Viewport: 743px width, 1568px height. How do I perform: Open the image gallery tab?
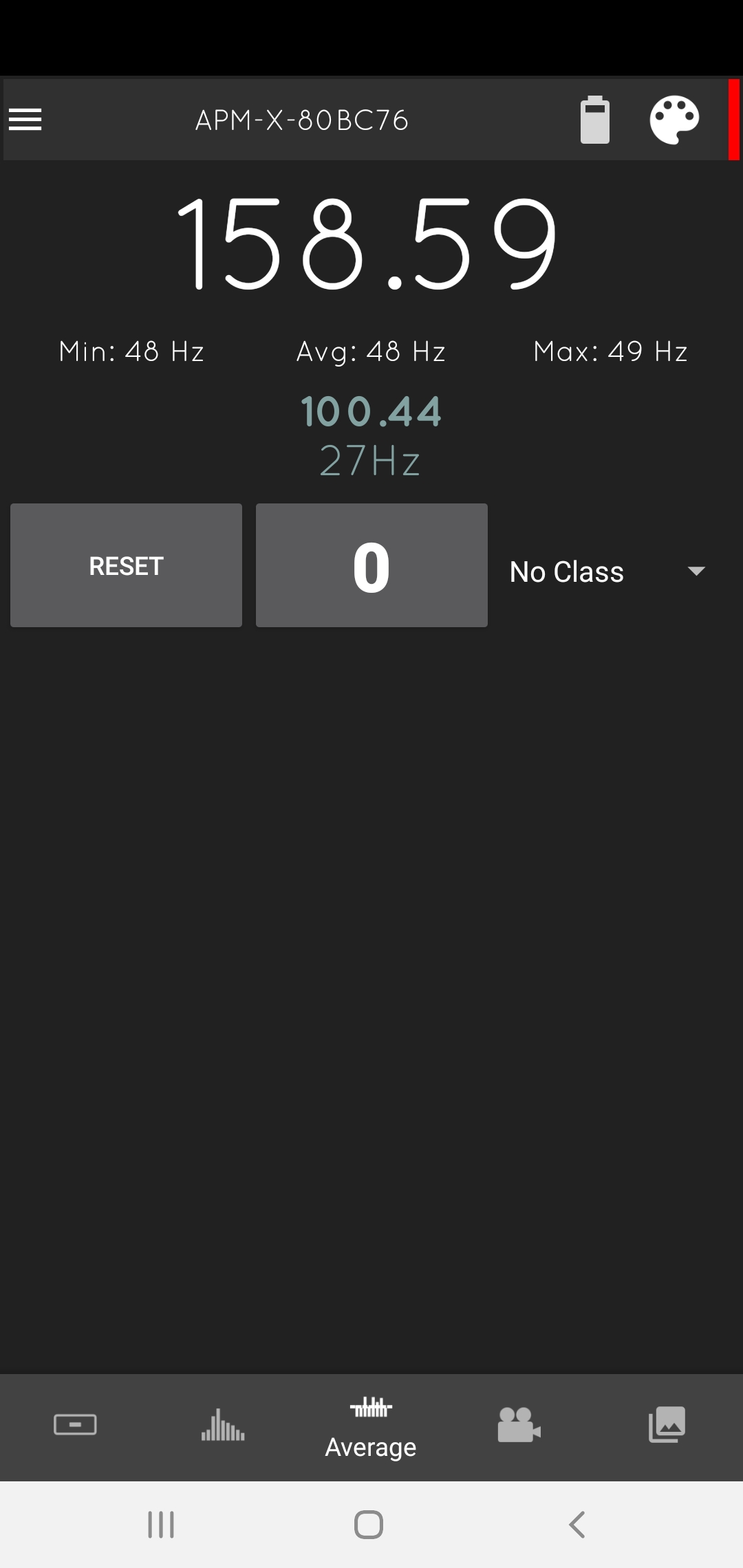click(x=667, y=1424)
